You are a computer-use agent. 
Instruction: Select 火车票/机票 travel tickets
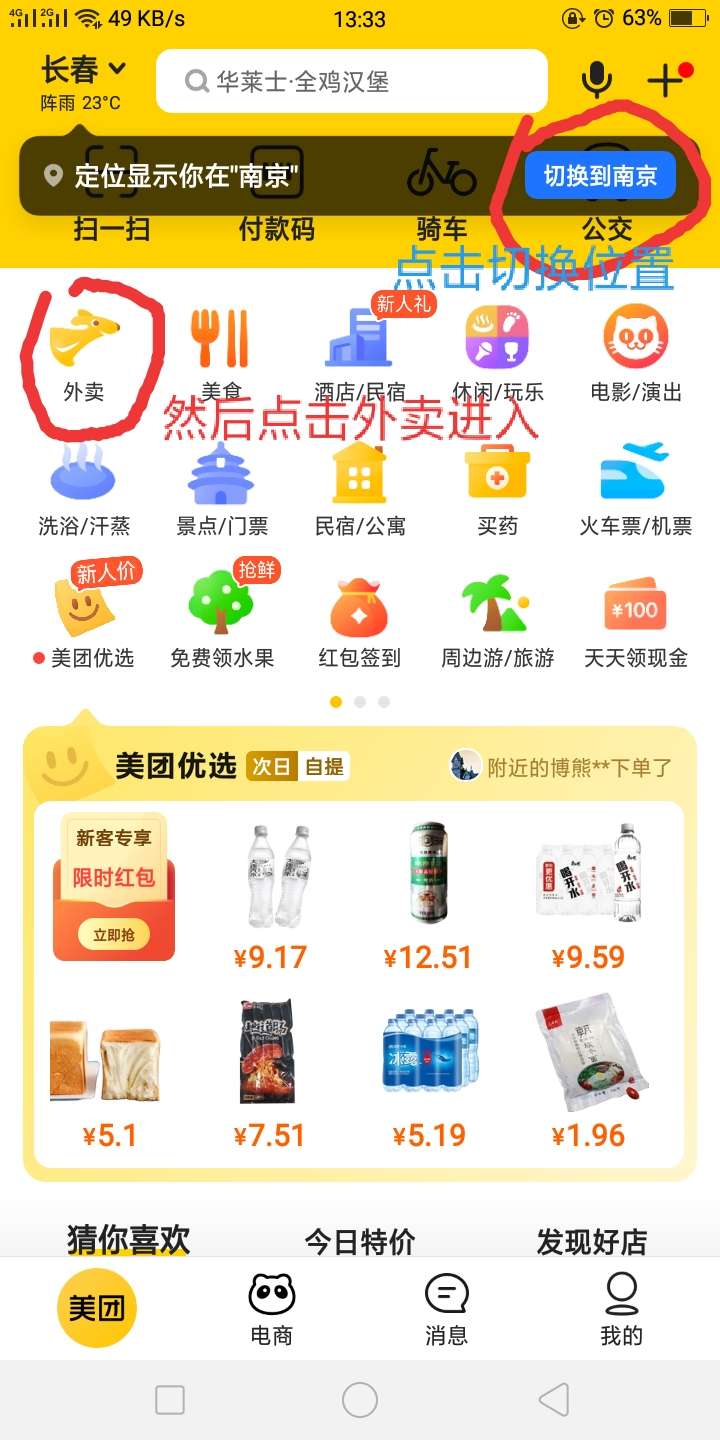(635, 488)
